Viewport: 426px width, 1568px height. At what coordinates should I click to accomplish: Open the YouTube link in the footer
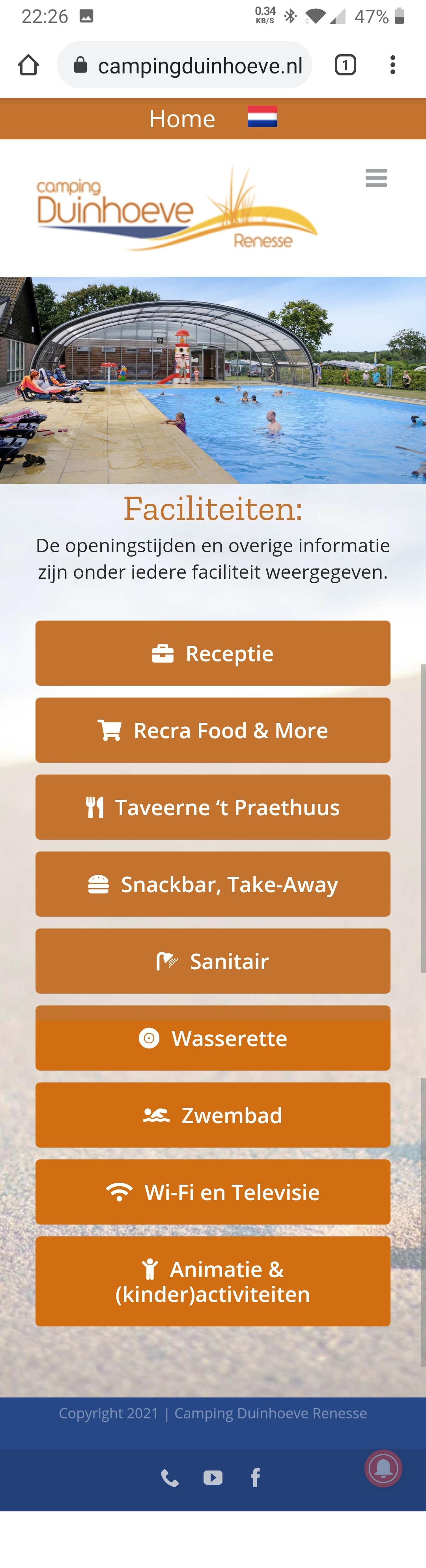coord(213,1477)
